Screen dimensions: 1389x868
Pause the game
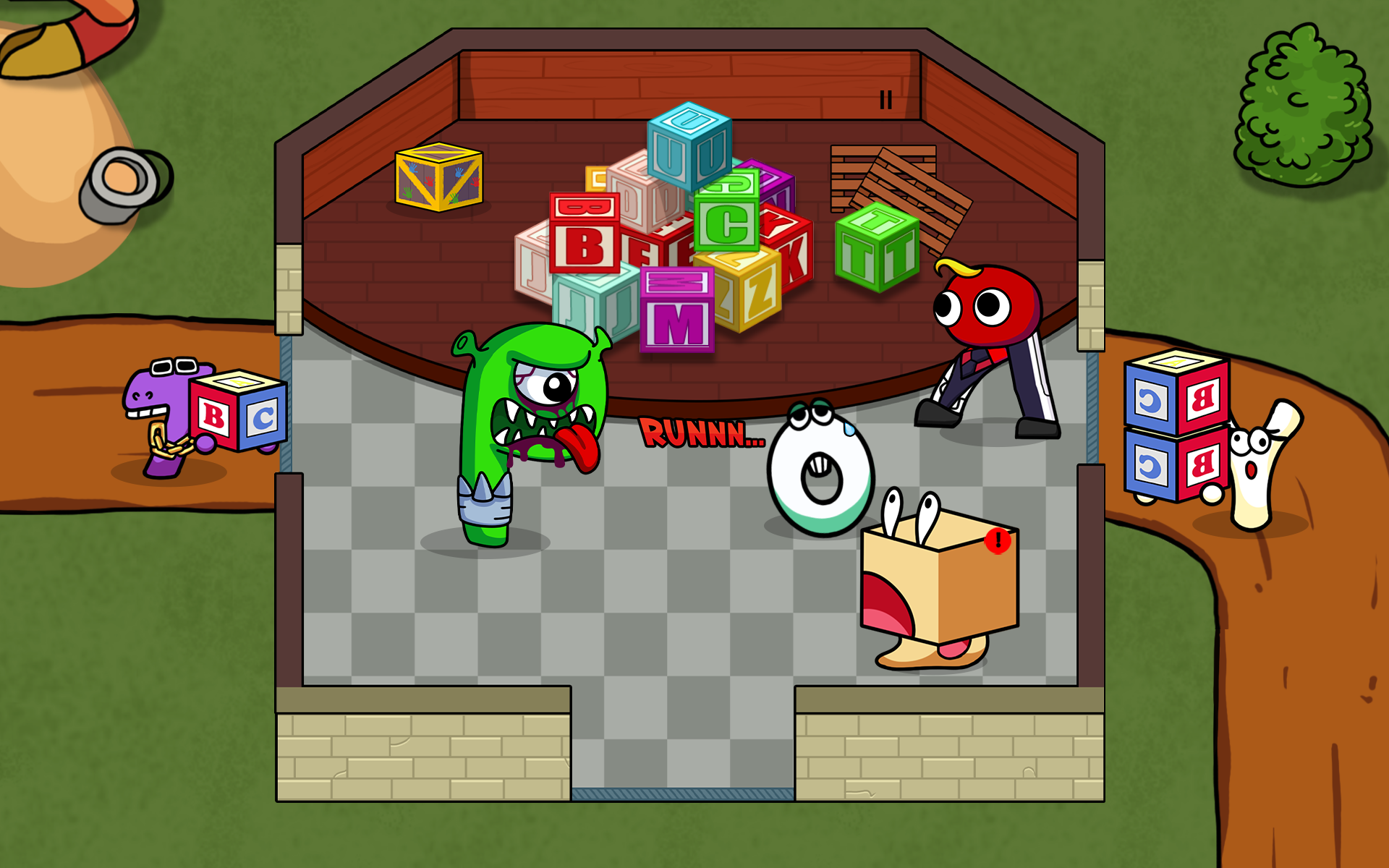pyautogui.click(x=885, y=100)
